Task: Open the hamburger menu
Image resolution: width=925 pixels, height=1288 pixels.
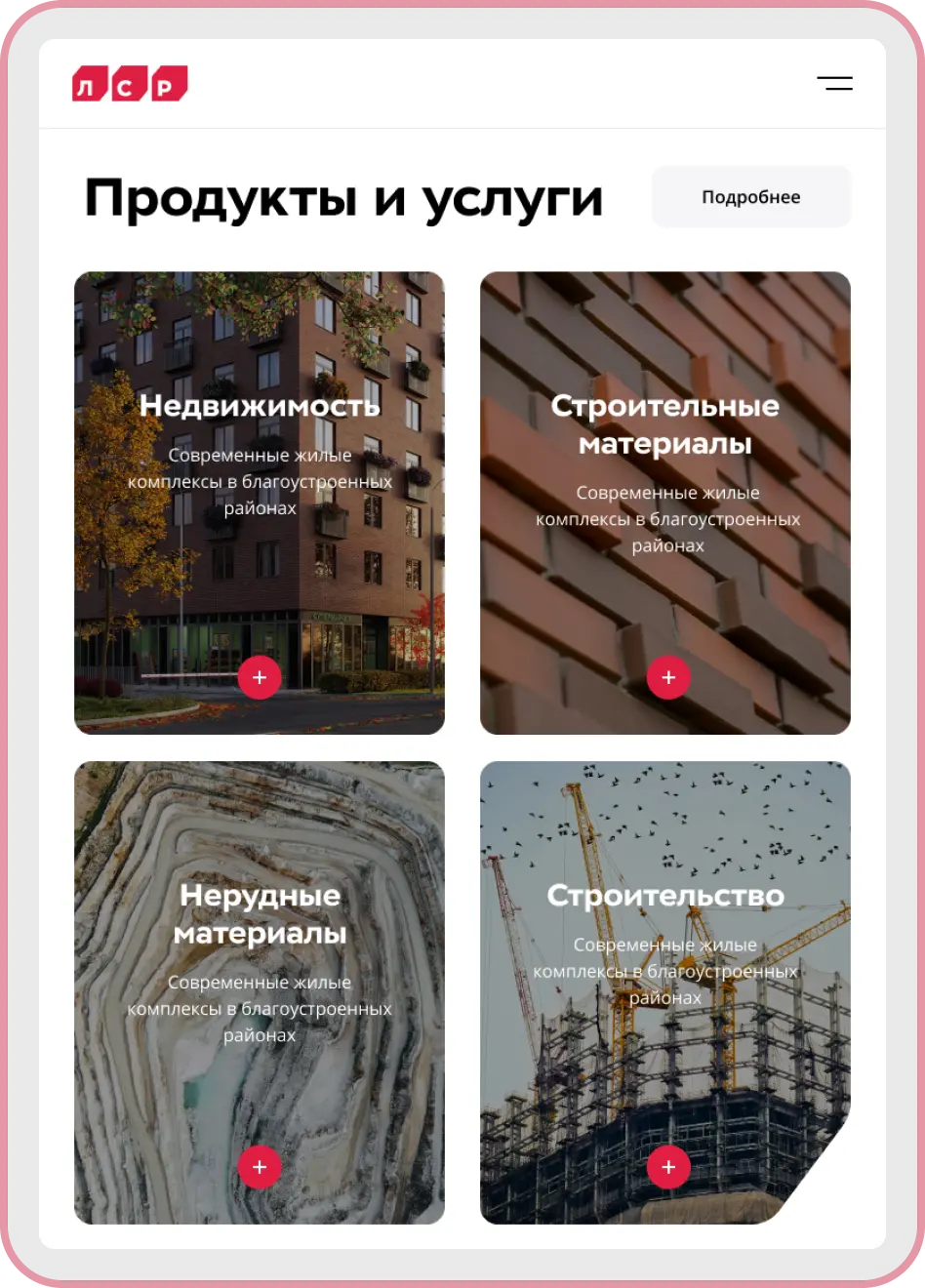Action: coord(834,84)
